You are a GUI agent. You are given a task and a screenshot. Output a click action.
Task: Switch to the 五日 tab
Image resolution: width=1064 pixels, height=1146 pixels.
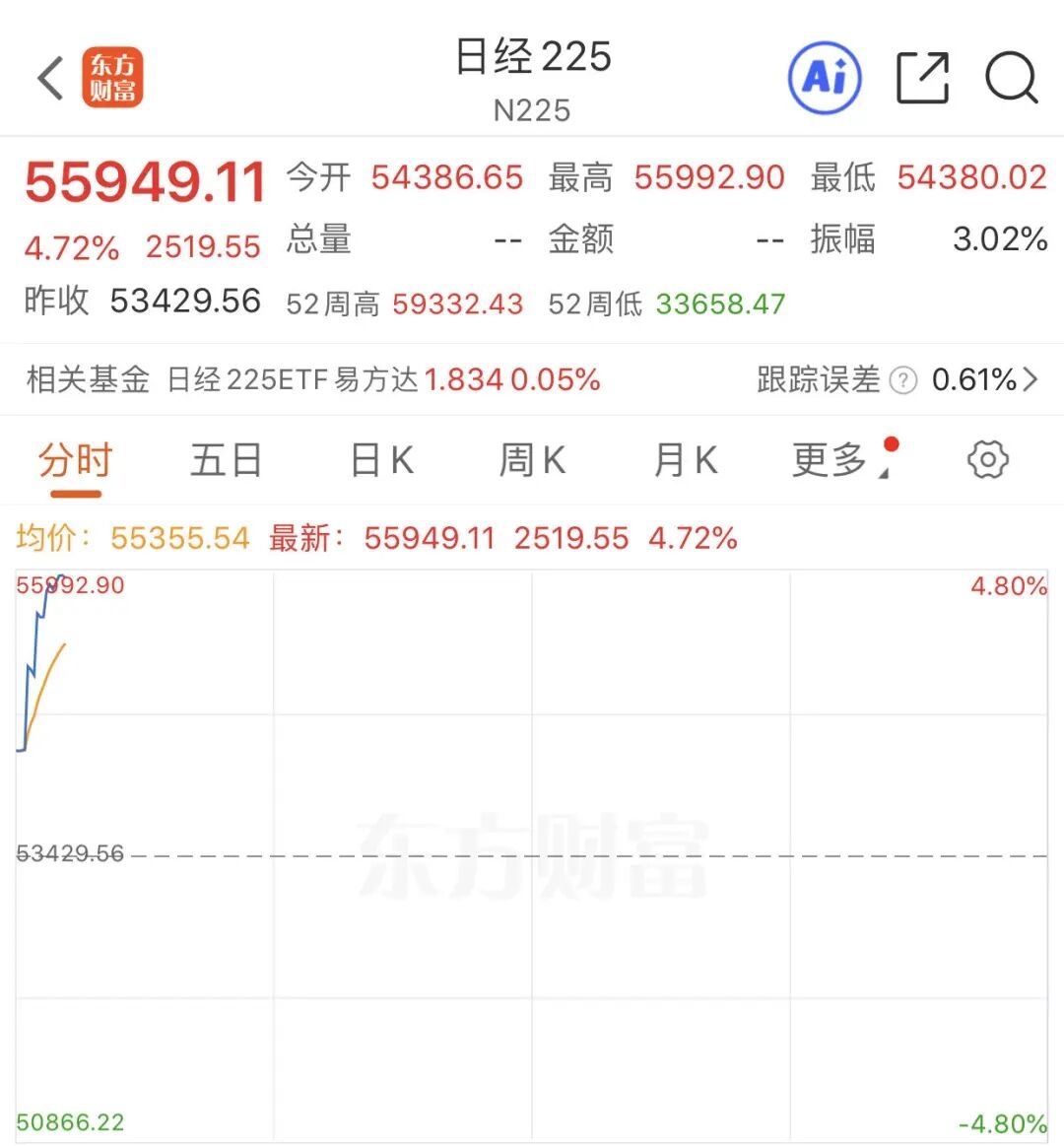coord(225,459)
